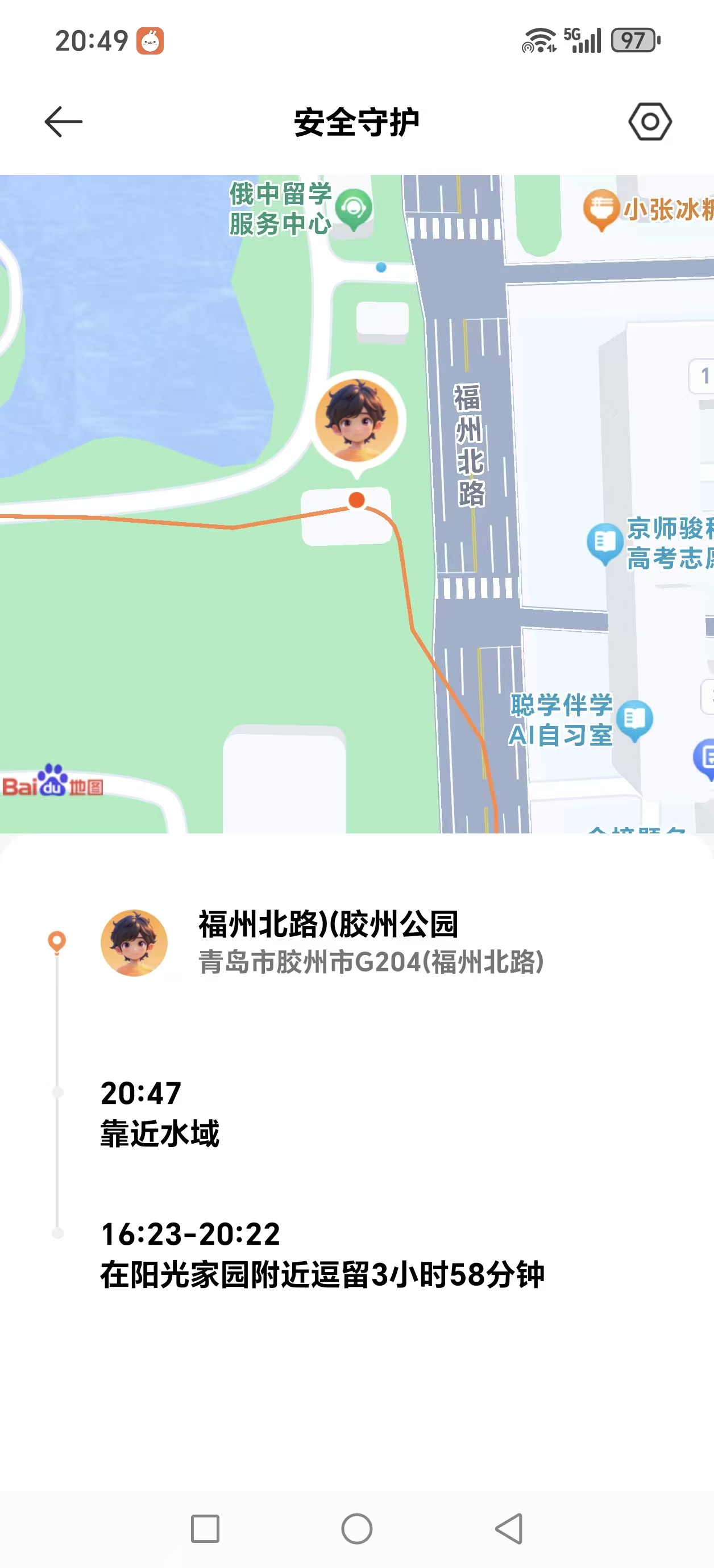714x1568 pixels.
Task: Tap the child avatar marker on map
Action: [356, 420]
